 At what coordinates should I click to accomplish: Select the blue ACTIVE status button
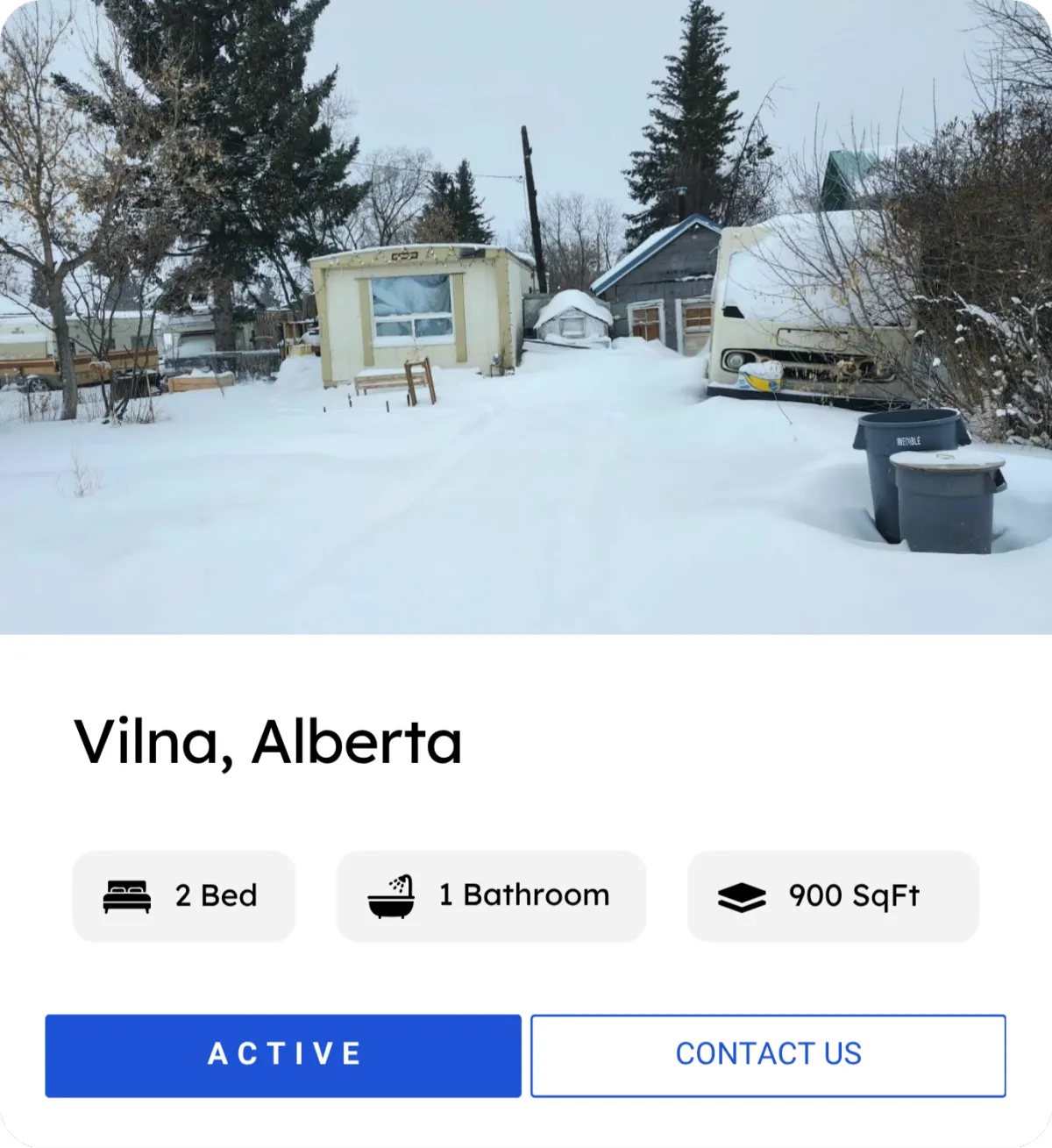[283, 1055]
